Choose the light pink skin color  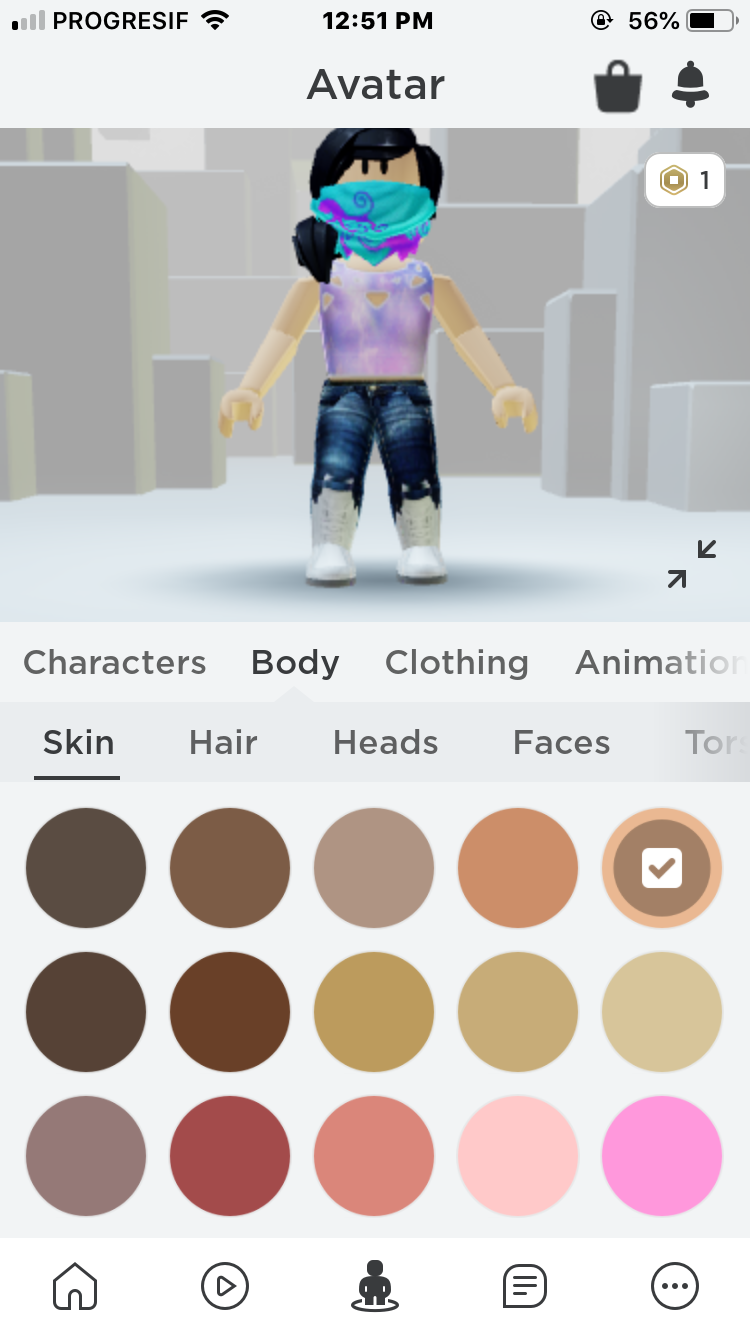coord(518,1155)
